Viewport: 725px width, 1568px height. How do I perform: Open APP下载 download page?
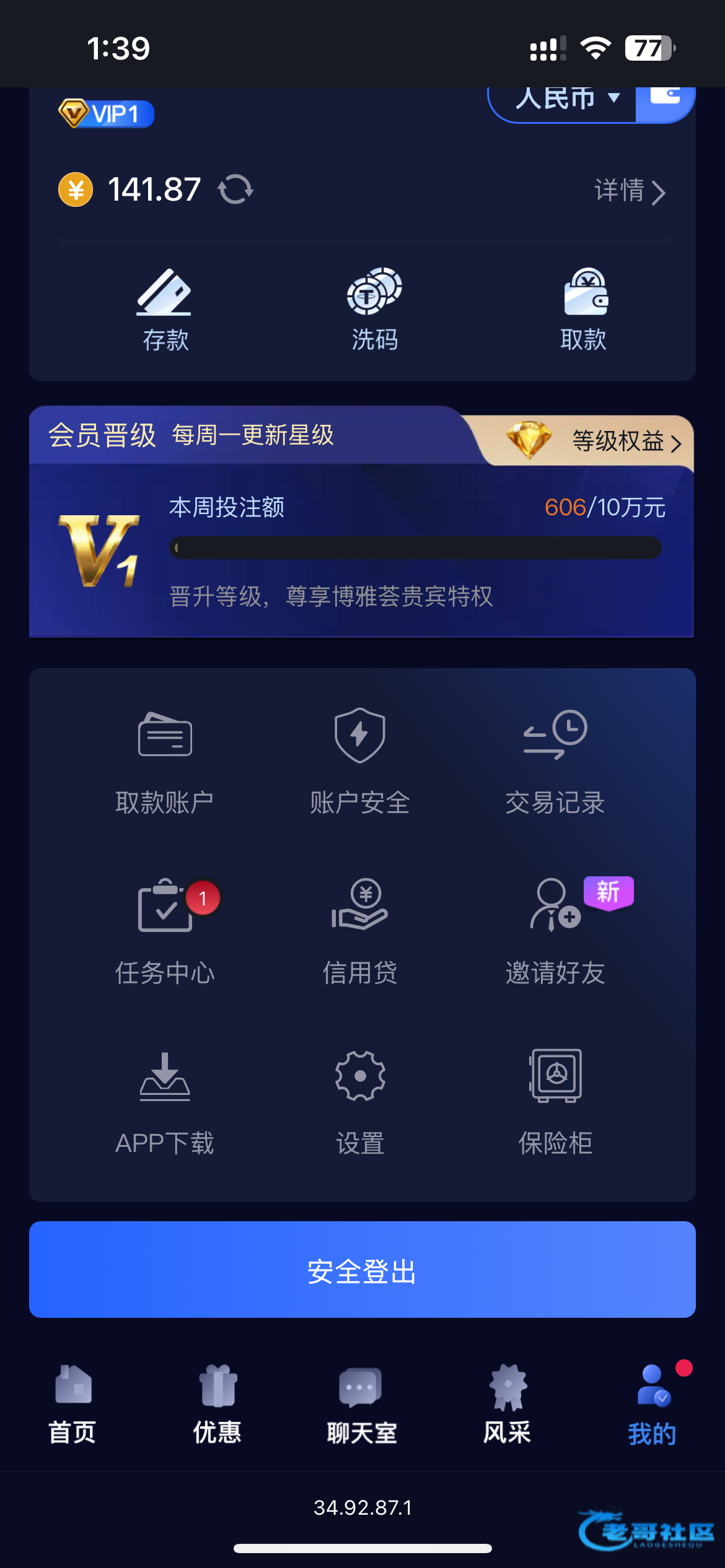165,1102
